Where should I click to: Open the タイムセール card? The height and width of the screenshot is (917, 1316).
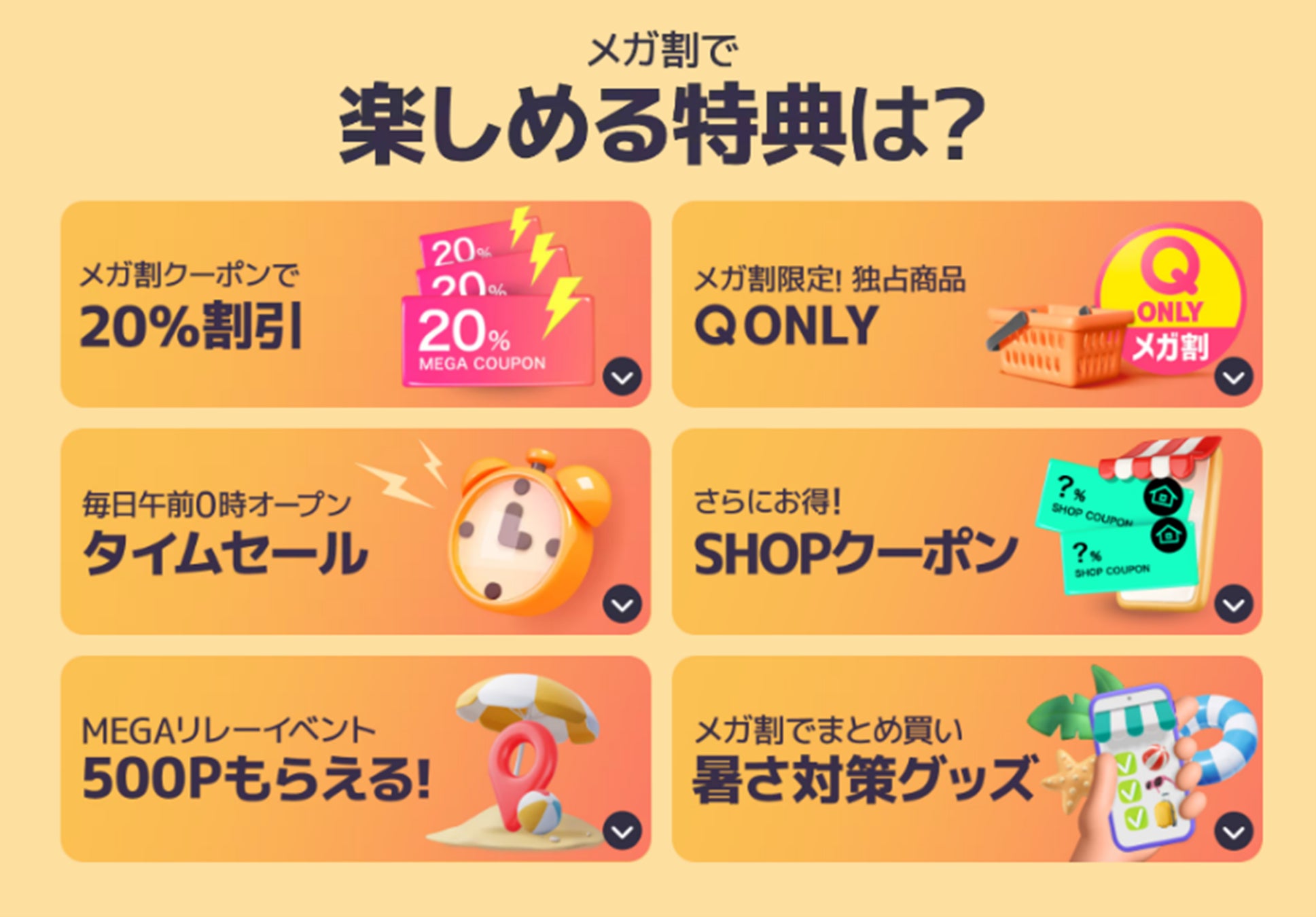(x=355, y=531)
